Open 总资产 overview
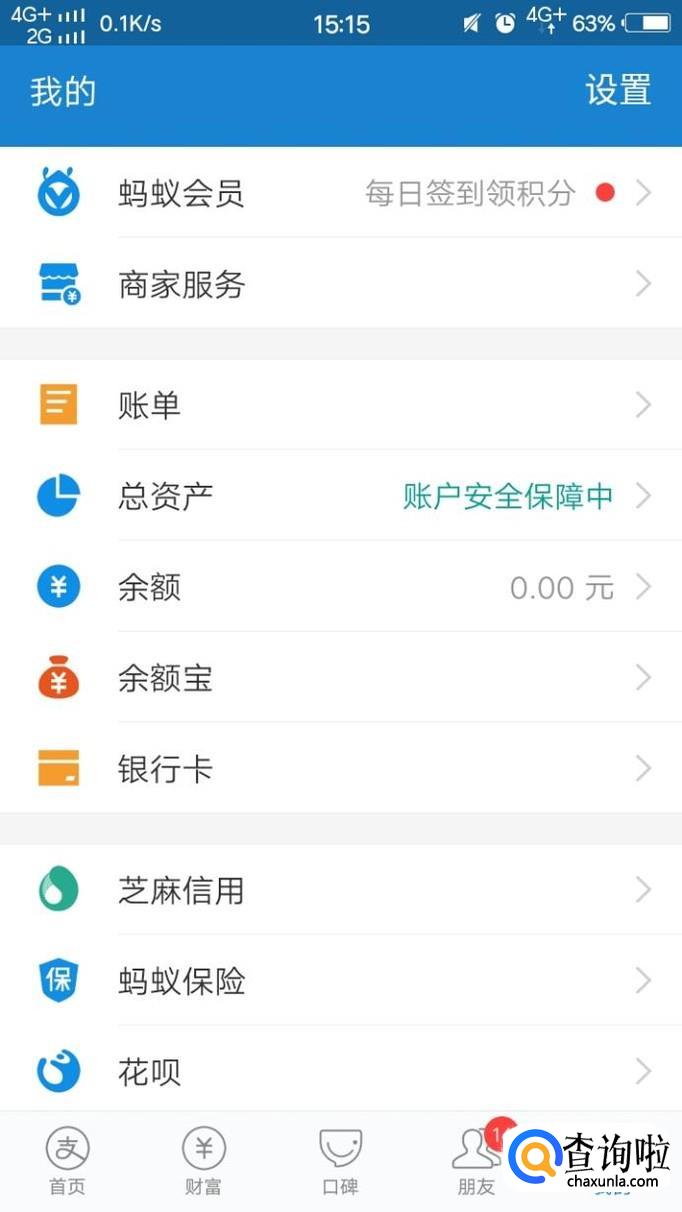The width and height of the screenshot is (682, 1212). coord(340,496)
